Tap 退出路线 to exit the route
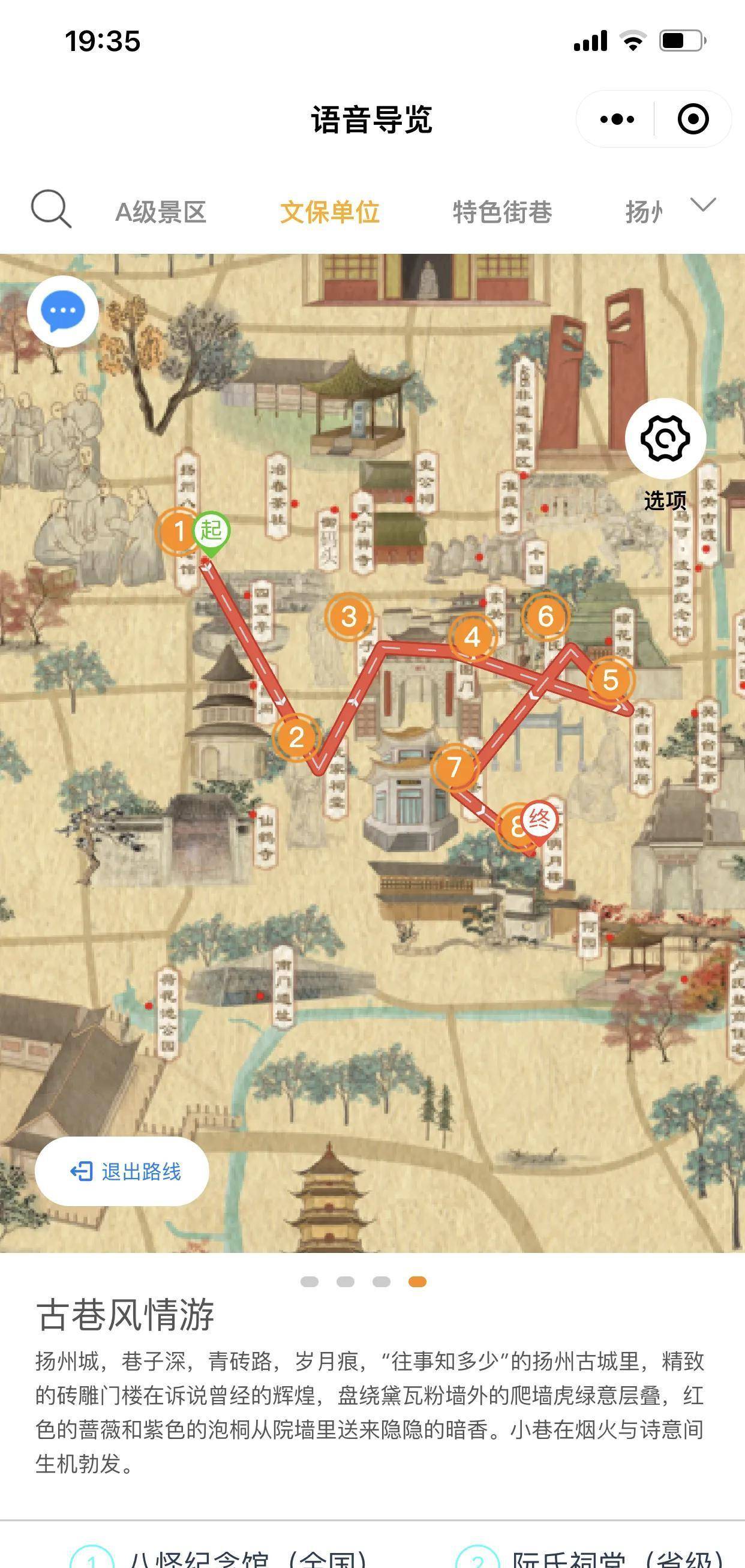The image size is (745, 1568). pyautogui.click(x=122, y=1171)
